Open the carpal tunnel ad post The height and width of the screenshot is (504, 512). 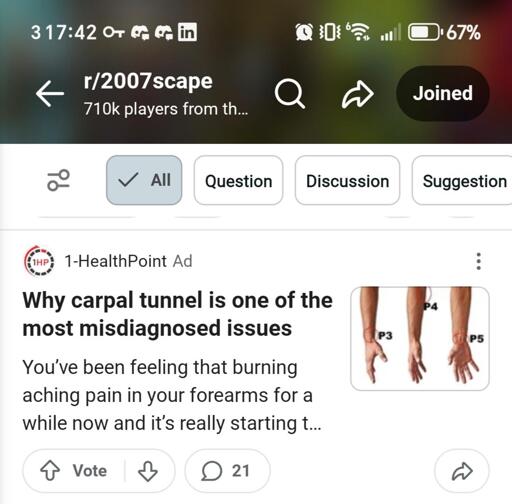177,314
